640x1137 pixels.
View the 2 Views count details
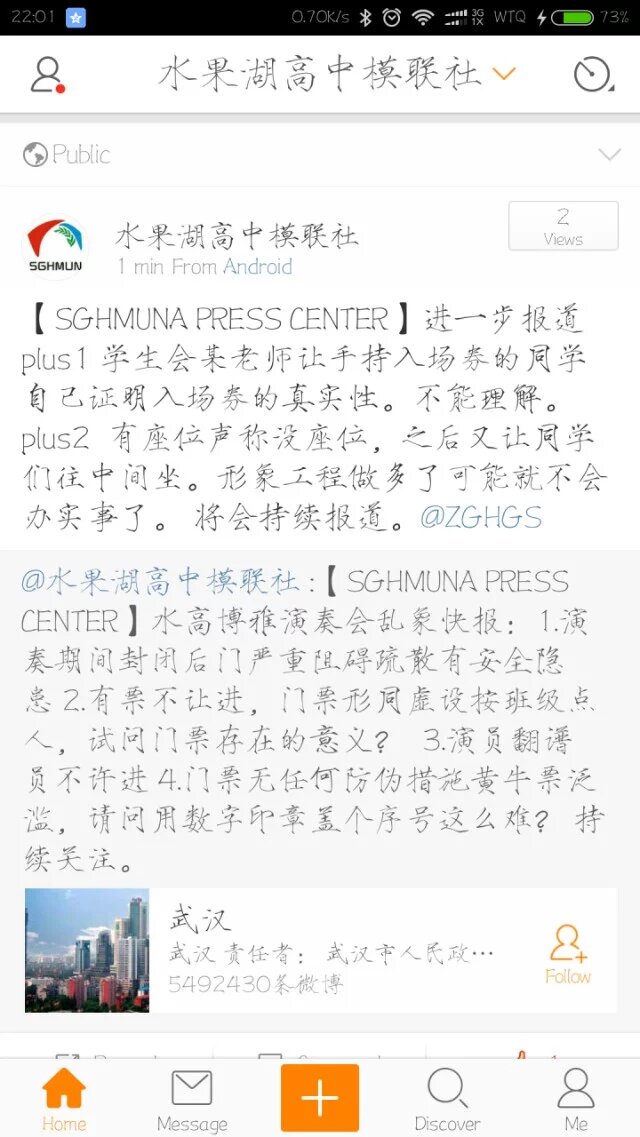pos(563,227)
